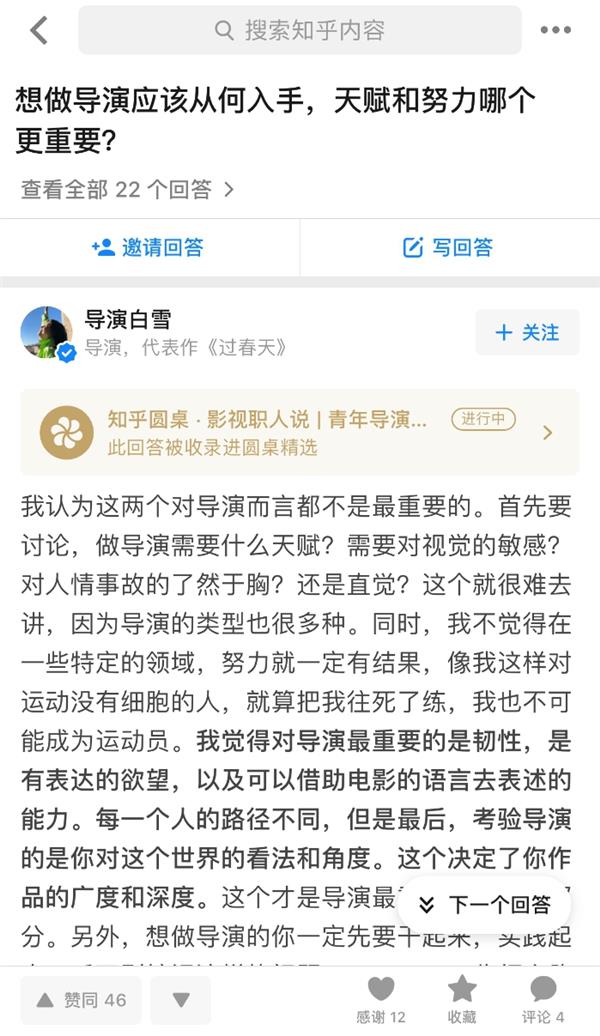Image resolution: width=600 pixels, height=1036 pixels.
Task: Open the 搜索知乎内容 search box
Action: click(x=300, y=31)
